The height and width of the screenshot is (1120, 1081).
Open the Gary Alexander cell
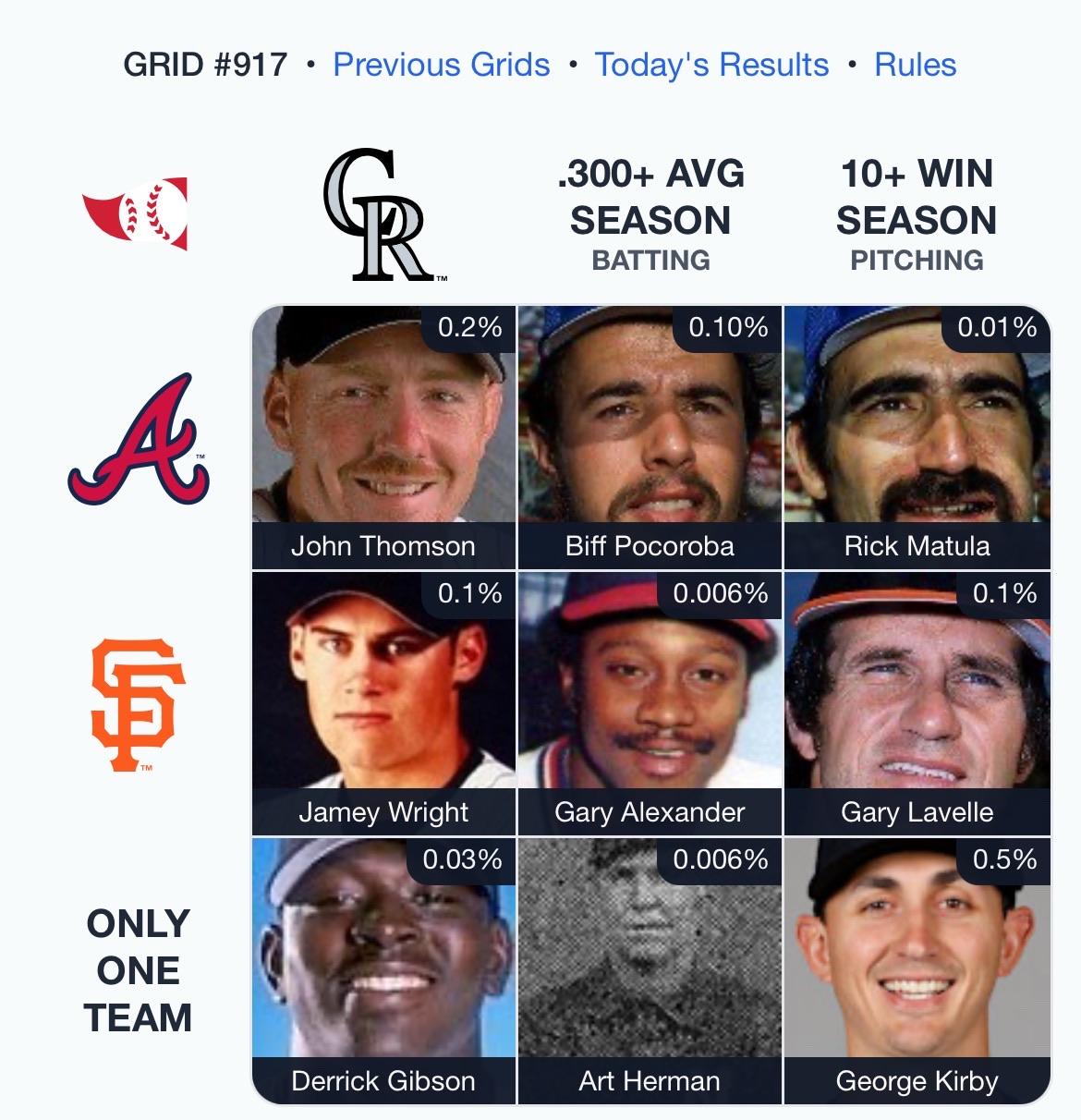650,703
